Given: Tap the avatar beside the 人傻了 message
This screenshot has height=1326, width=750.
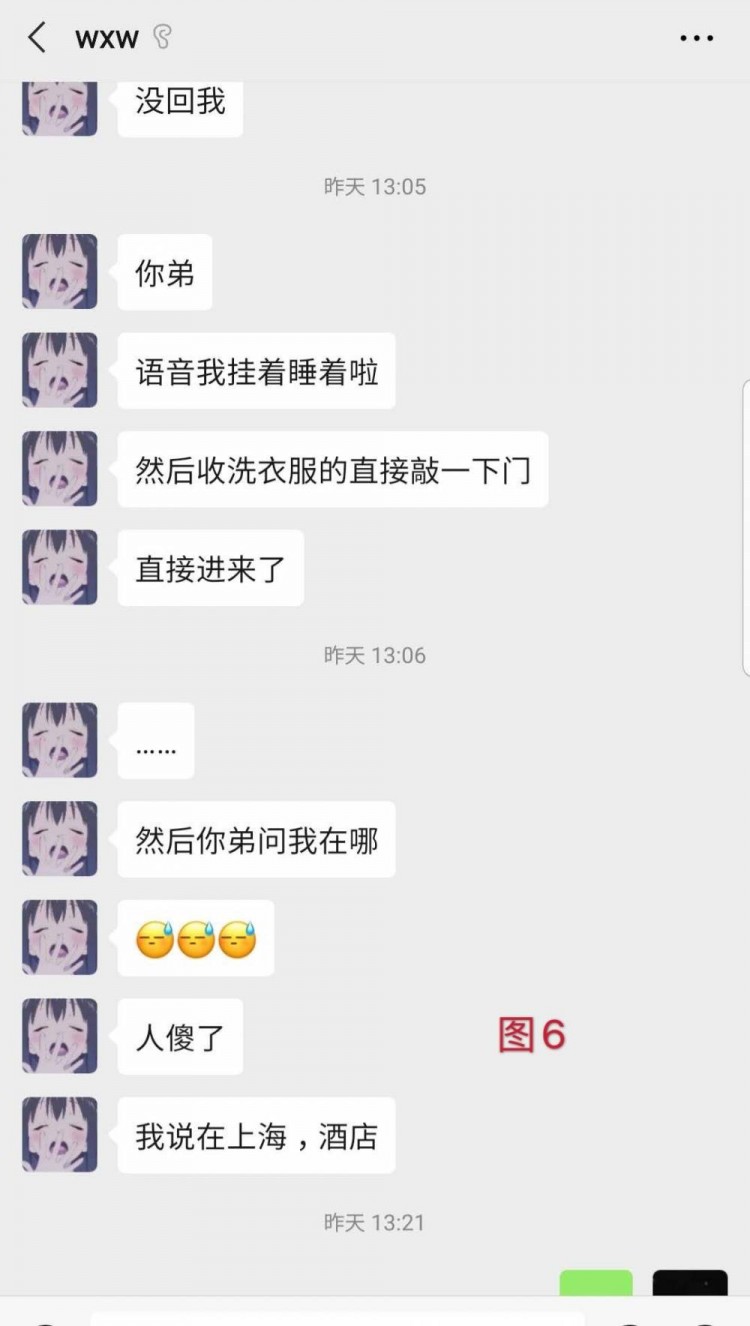Looking at the screenshot, I should [59, 1037].
